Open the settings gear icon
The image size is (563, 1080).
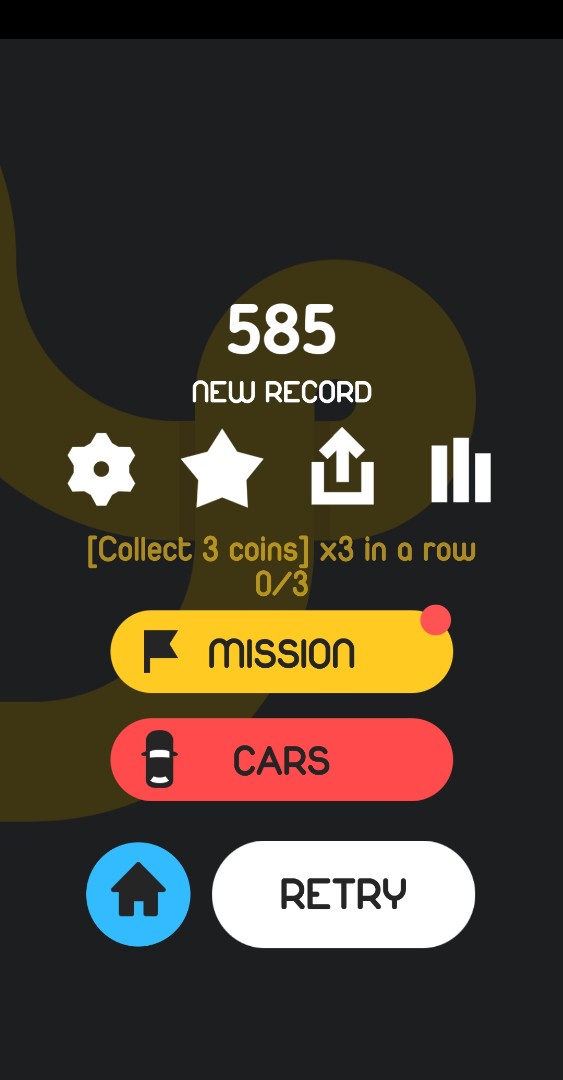(x=101, y=470)
